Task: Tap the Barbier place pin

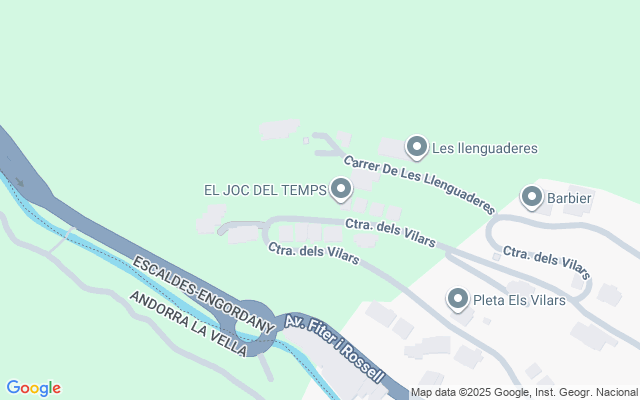Action: click(x=532, y=197)
